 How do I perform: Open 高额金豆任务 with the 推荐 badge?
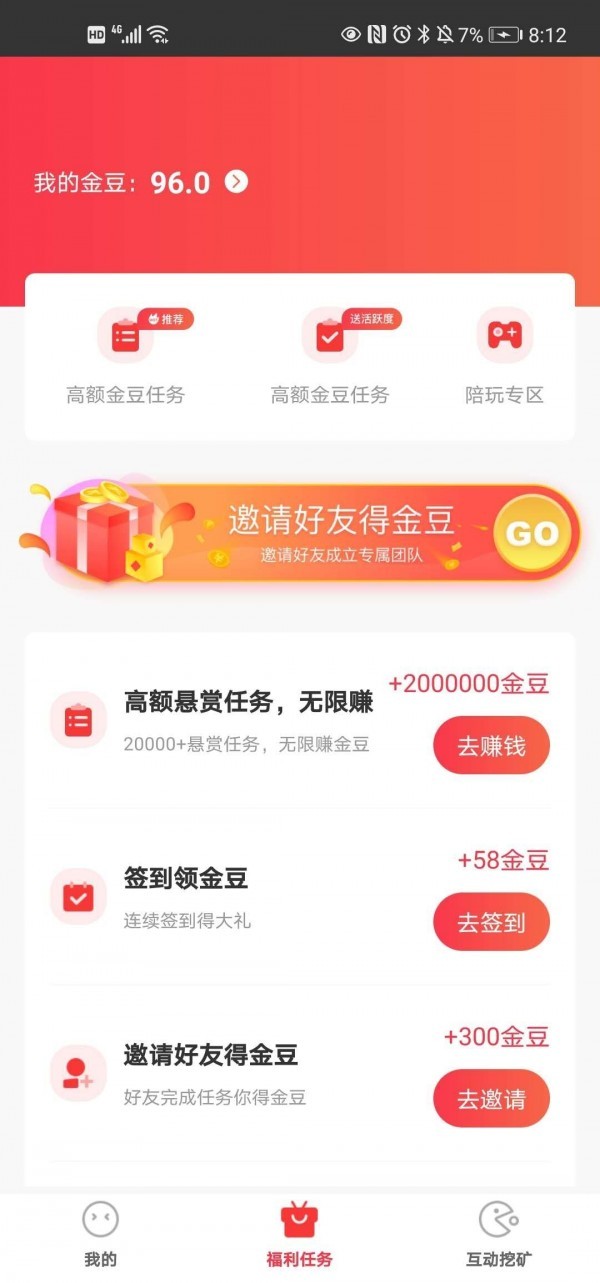tap(126, 355)
